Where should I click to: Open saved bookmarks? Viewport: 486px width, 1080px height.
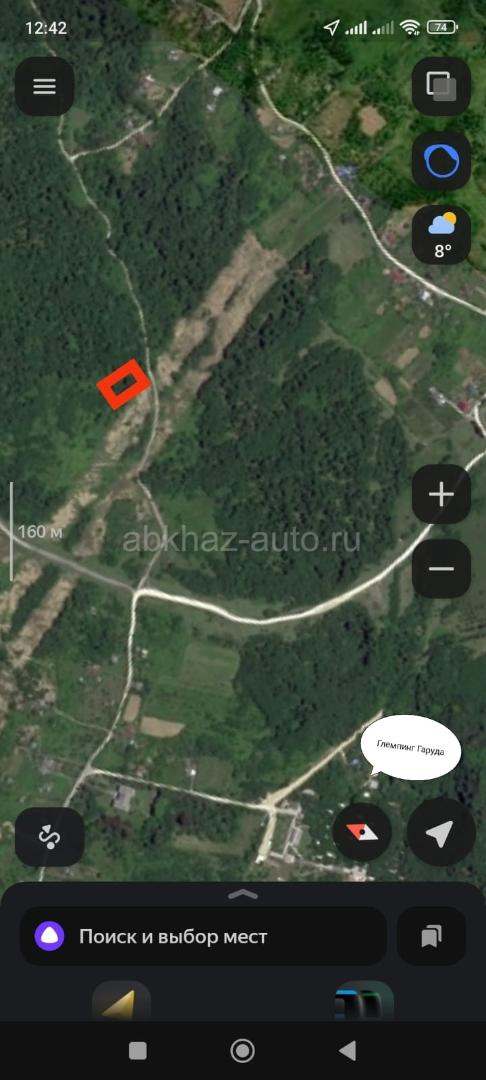pyautogui.click(x=432, y=937)
